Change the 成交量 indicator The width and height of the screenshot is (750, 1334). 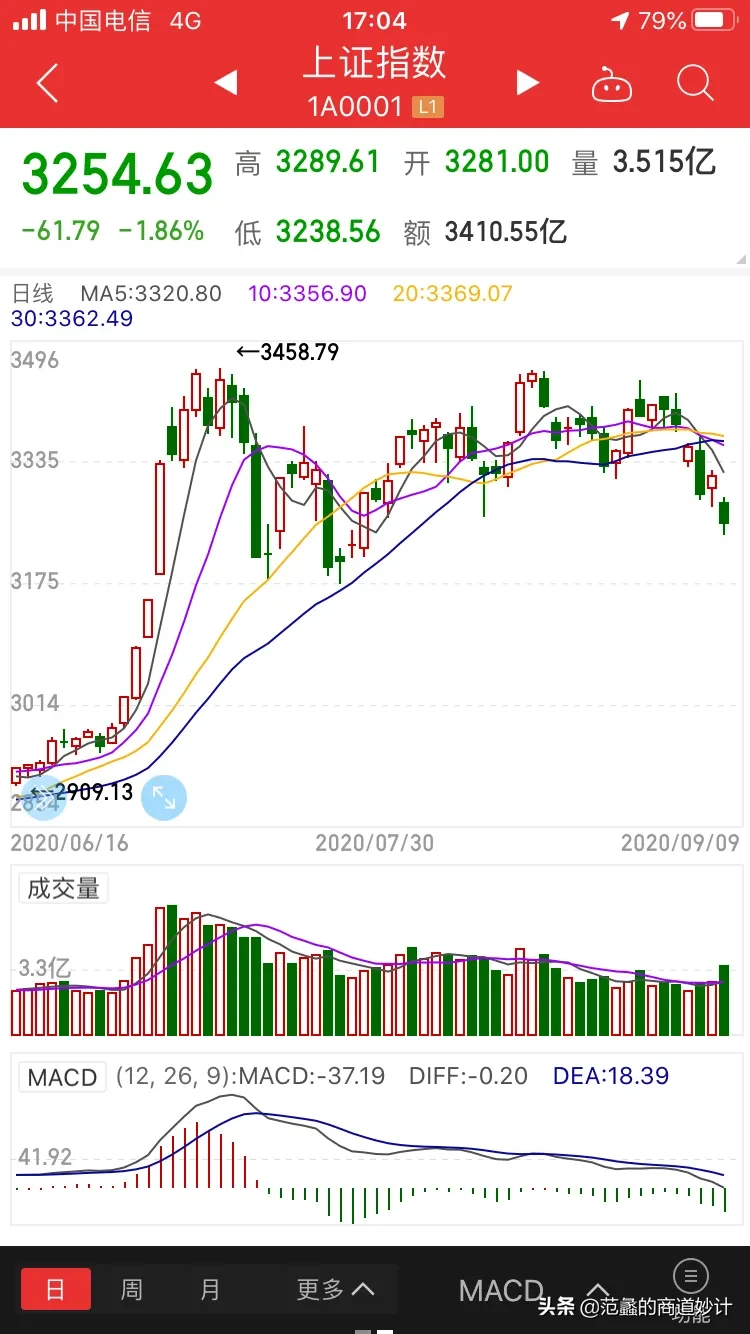[x=63, y=888]
